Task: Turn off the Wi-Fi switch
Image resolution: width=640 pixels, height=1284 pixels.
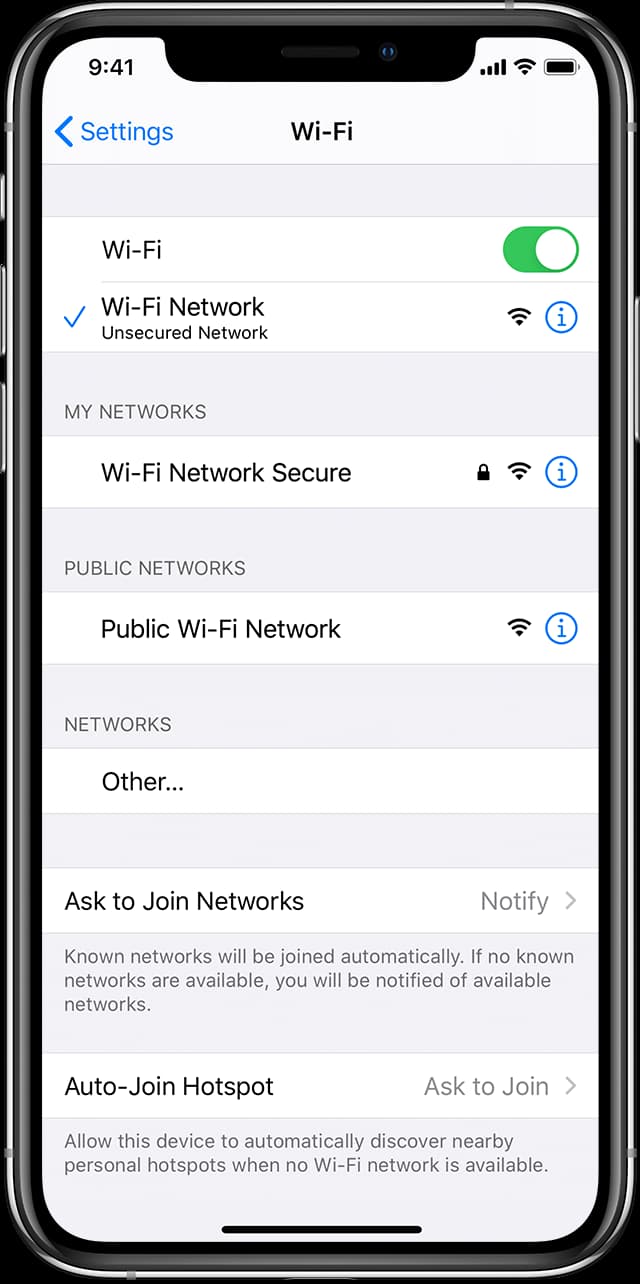Action: tap(540, 250)
